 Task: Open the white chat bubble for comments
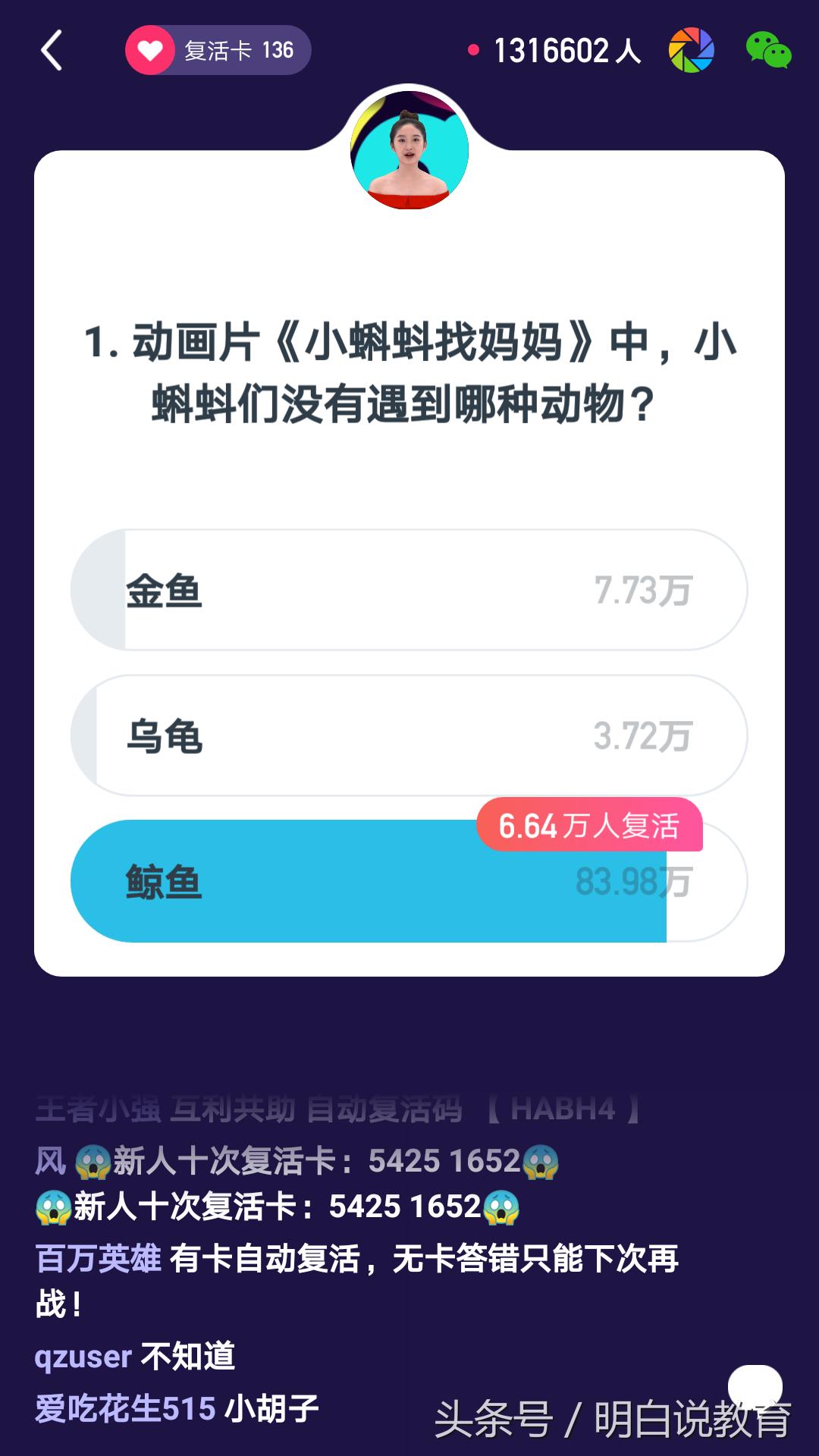[x=755, y=1385]
